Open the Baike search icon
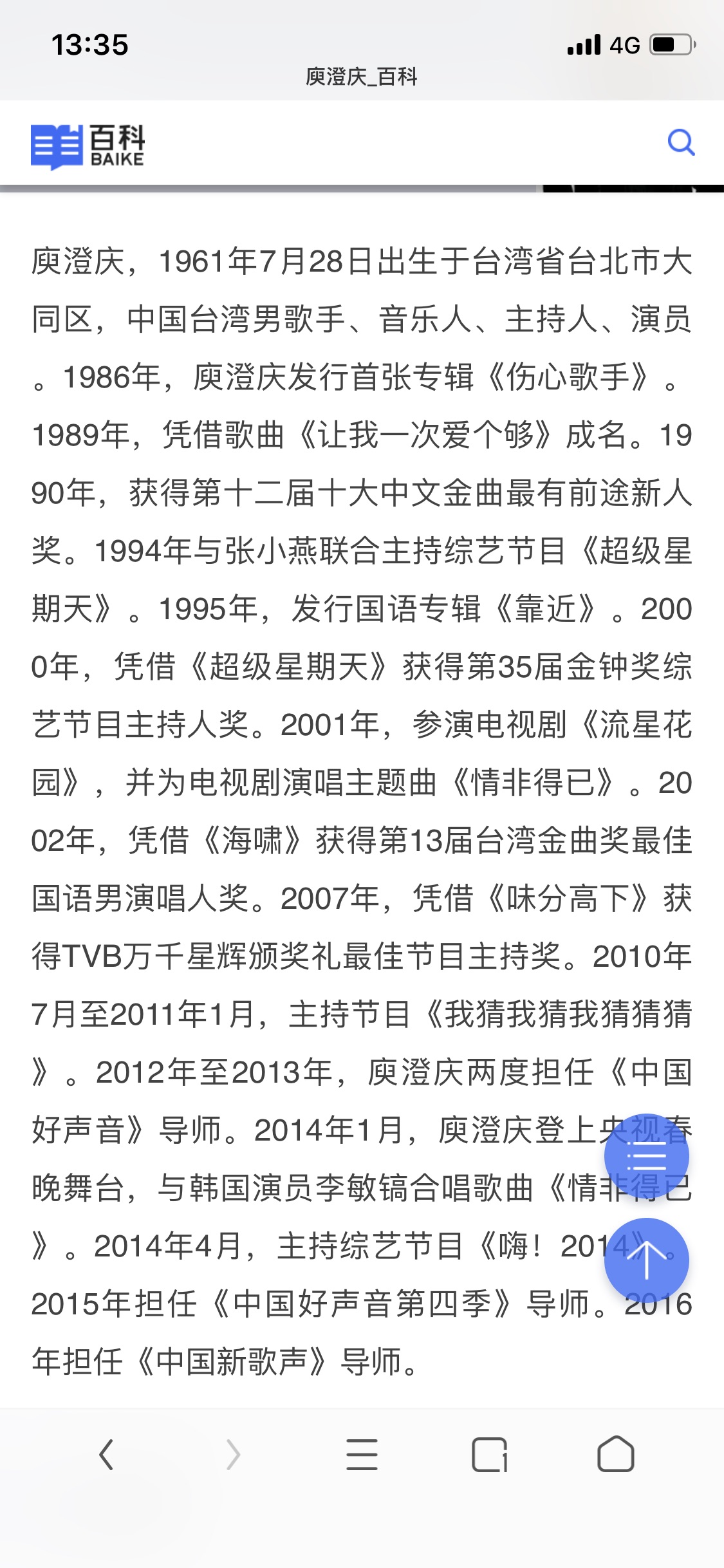Image resolution: width=724 pixels, height=1568 pixels. tap(681, 142)
